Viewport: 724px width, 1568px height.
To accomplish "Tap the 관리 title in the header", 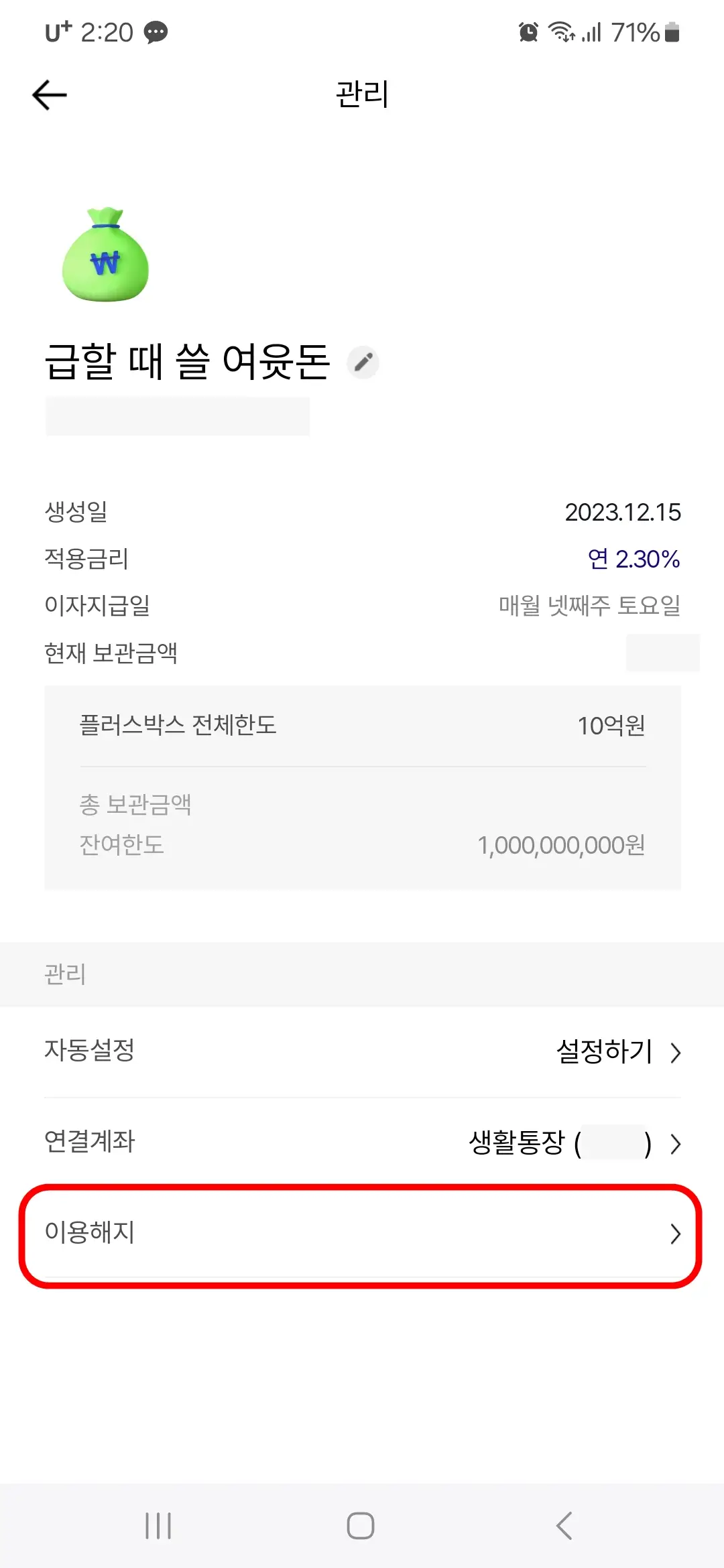I will point(362,95).
